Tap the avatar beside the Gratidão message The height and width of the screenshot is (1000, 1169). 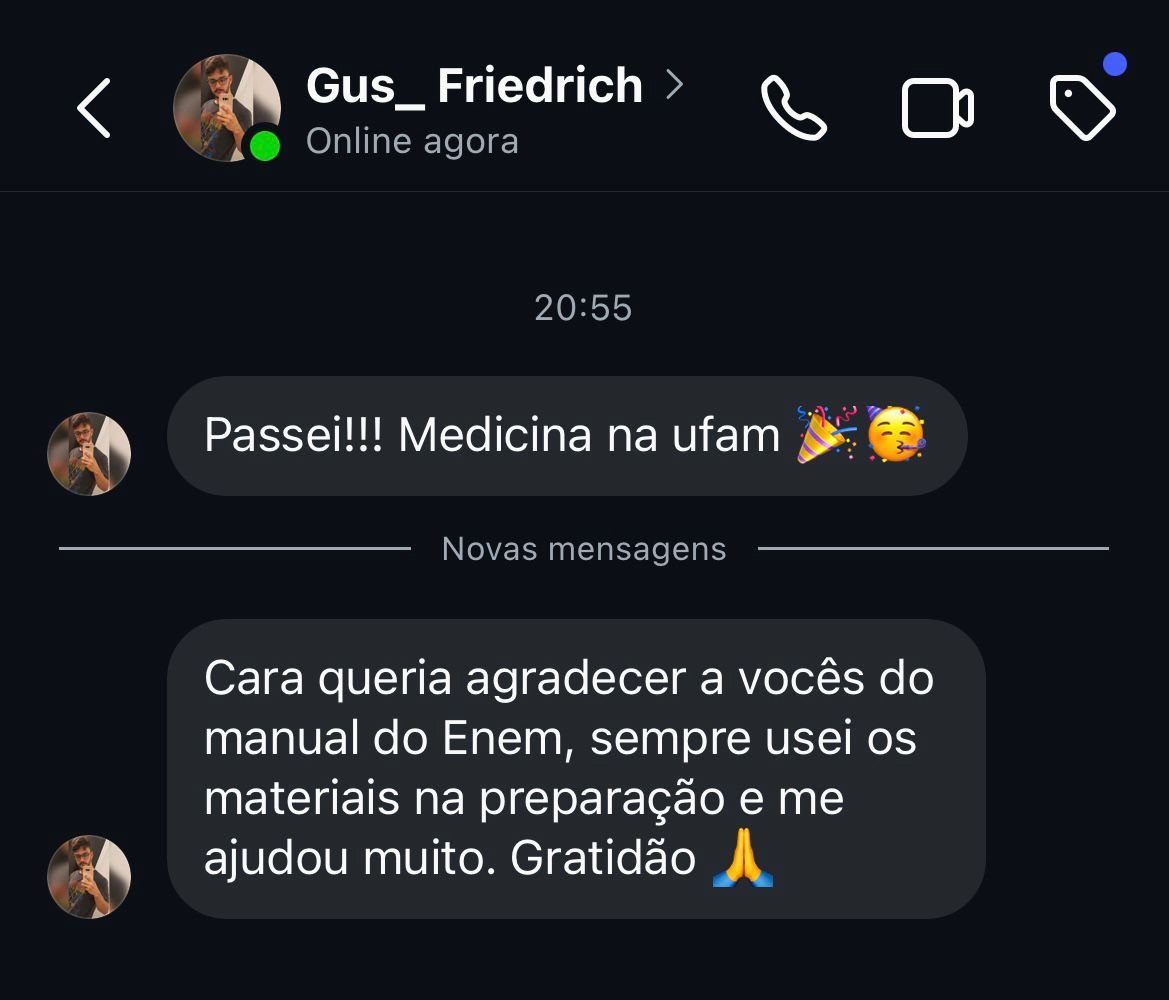pos(89,876)
